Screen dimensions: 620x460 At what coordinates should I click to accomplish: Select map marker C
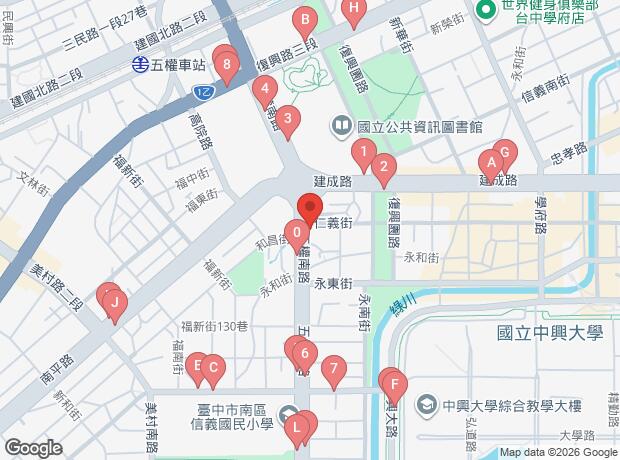pyautogui.click(x=213, y=367)
